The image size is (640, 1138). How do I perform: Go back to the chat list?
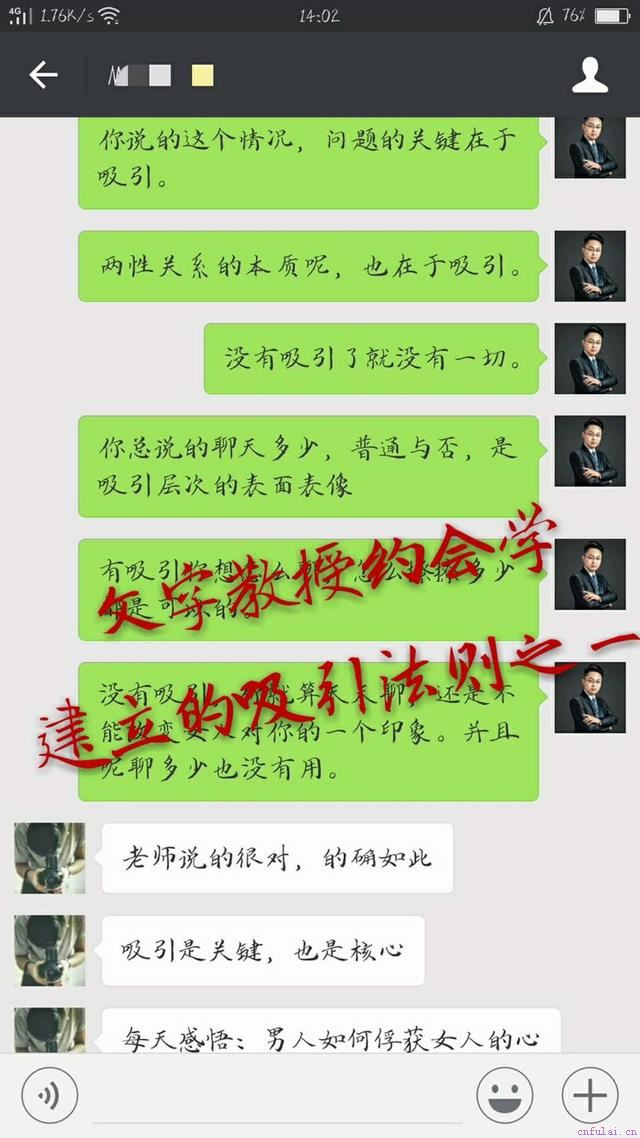43,75
